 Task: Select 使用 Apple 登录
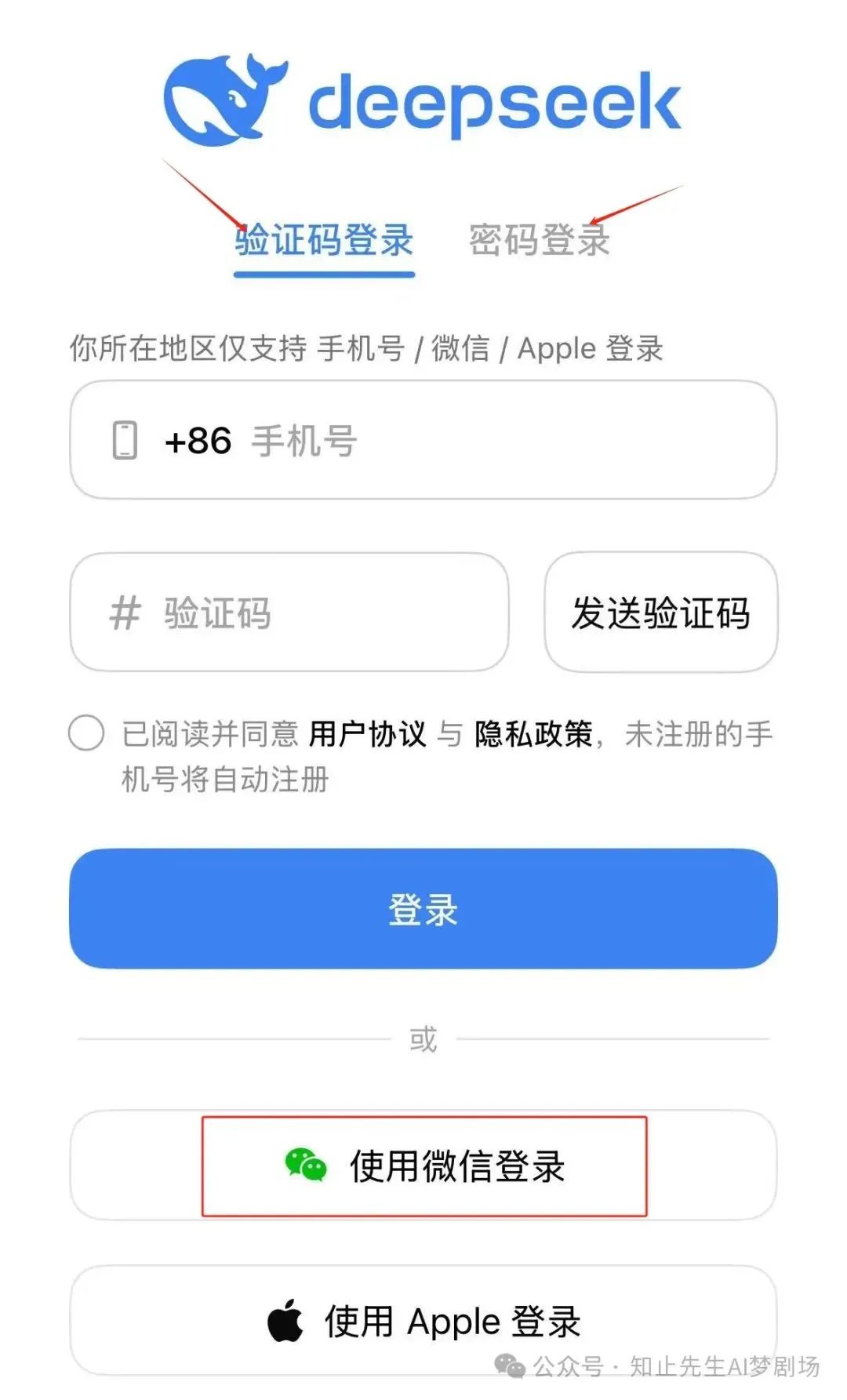423,1321
